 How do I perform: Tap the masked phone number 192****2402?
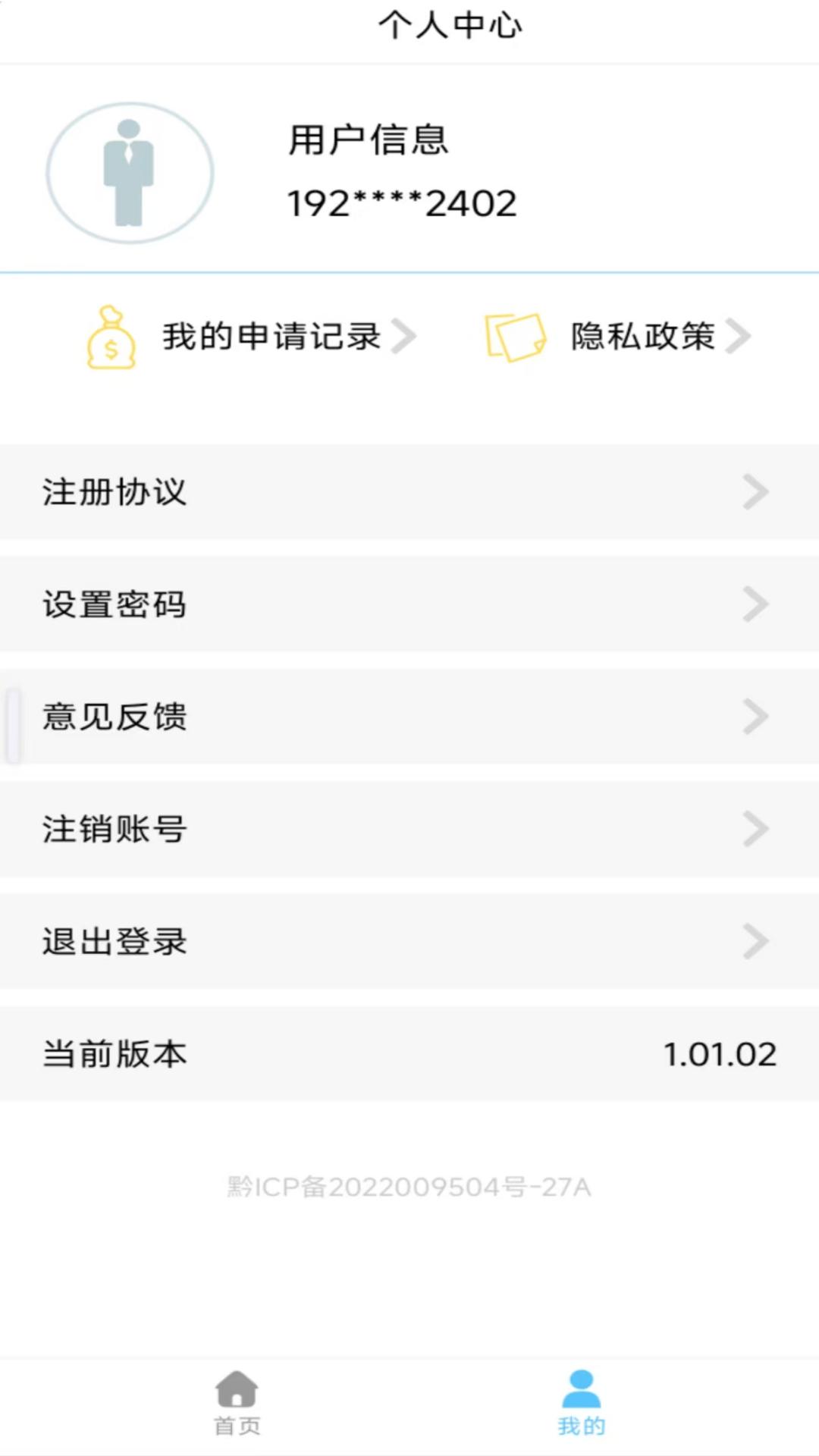point(400,203)
